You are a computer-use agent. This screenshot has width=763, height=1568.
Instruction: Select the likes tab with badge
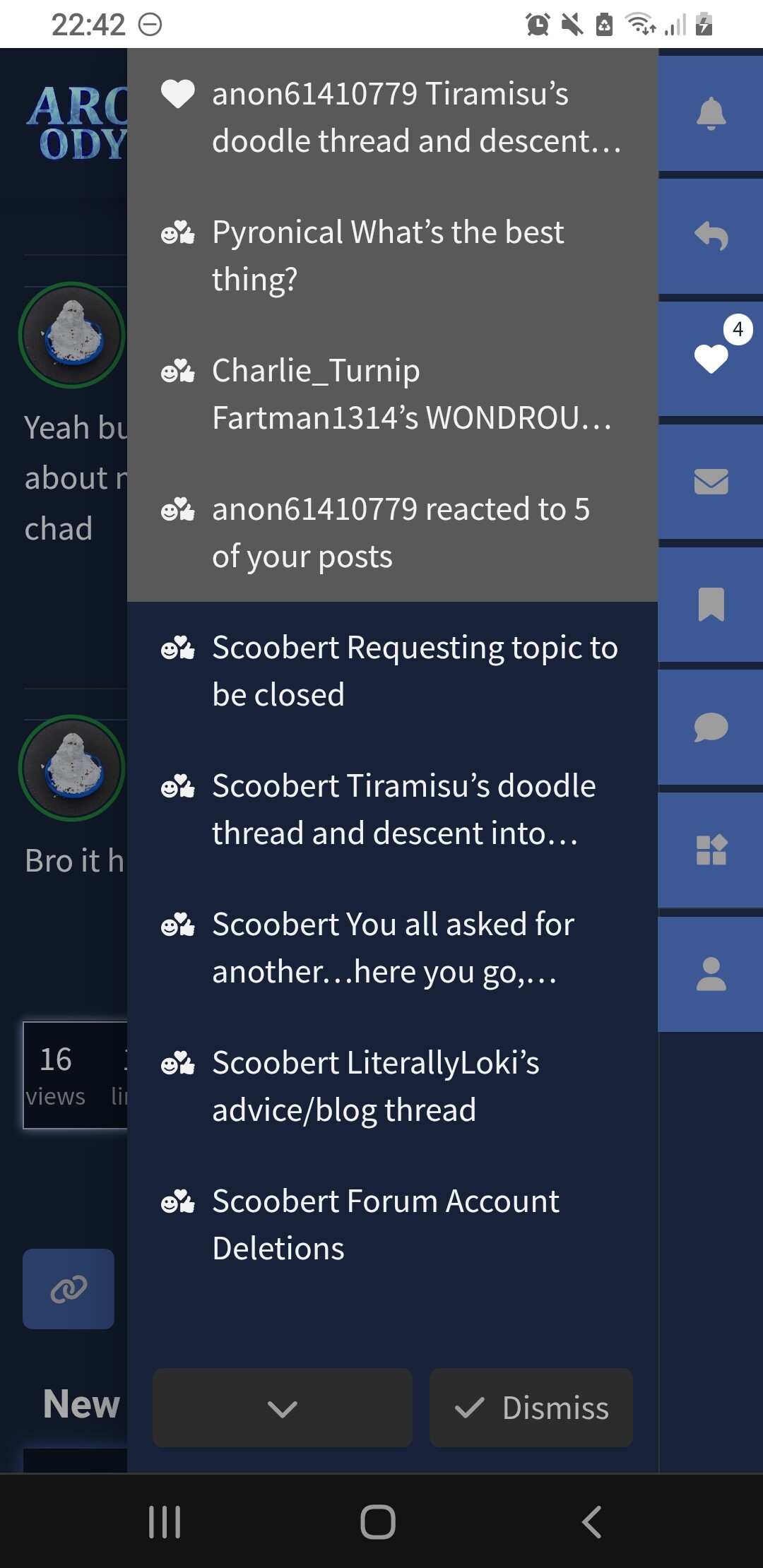pos(711,359)
